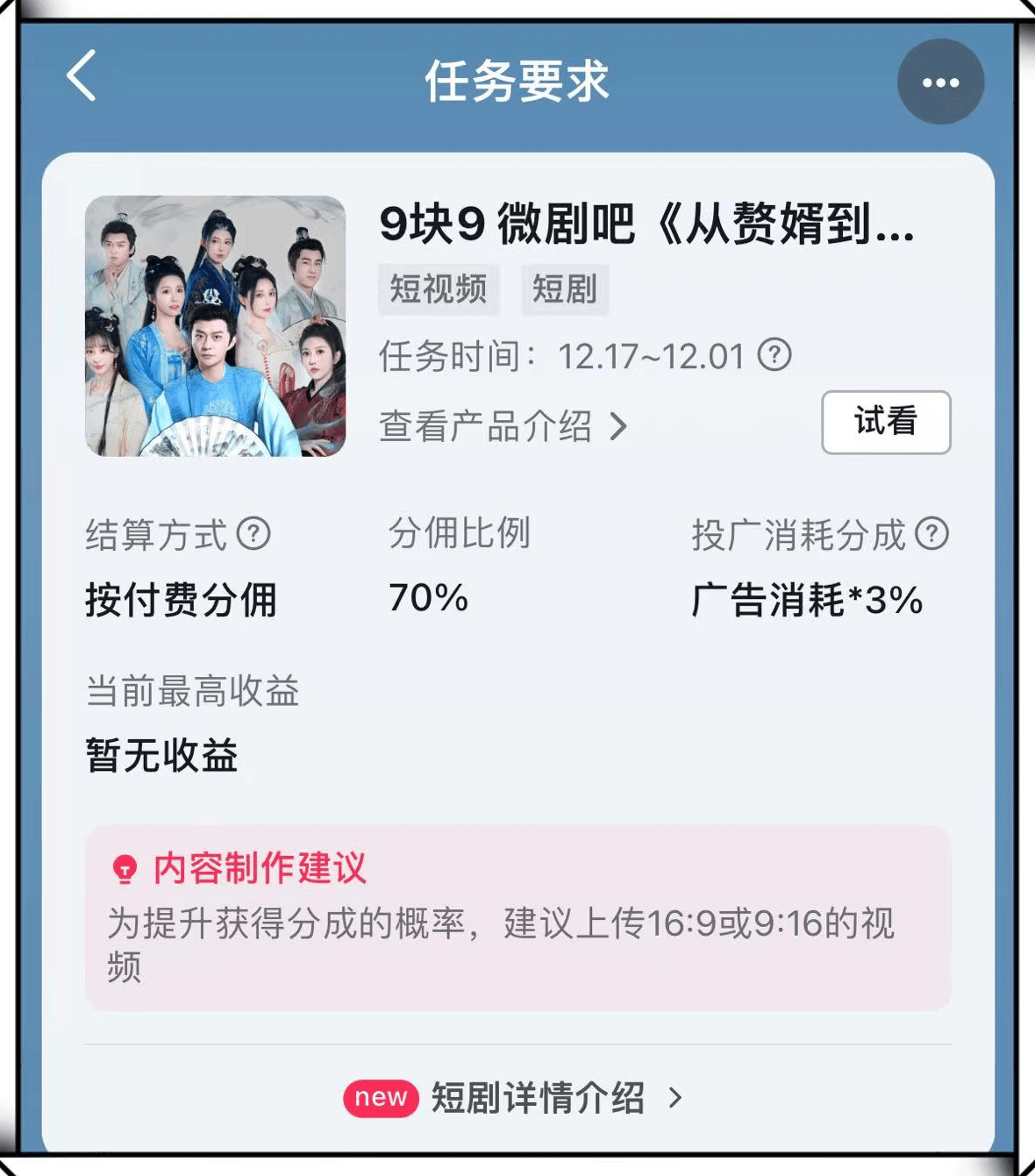Screen dimensions: 1035x1176
Task: Show help for 任务时间
Action: (774, 355)
